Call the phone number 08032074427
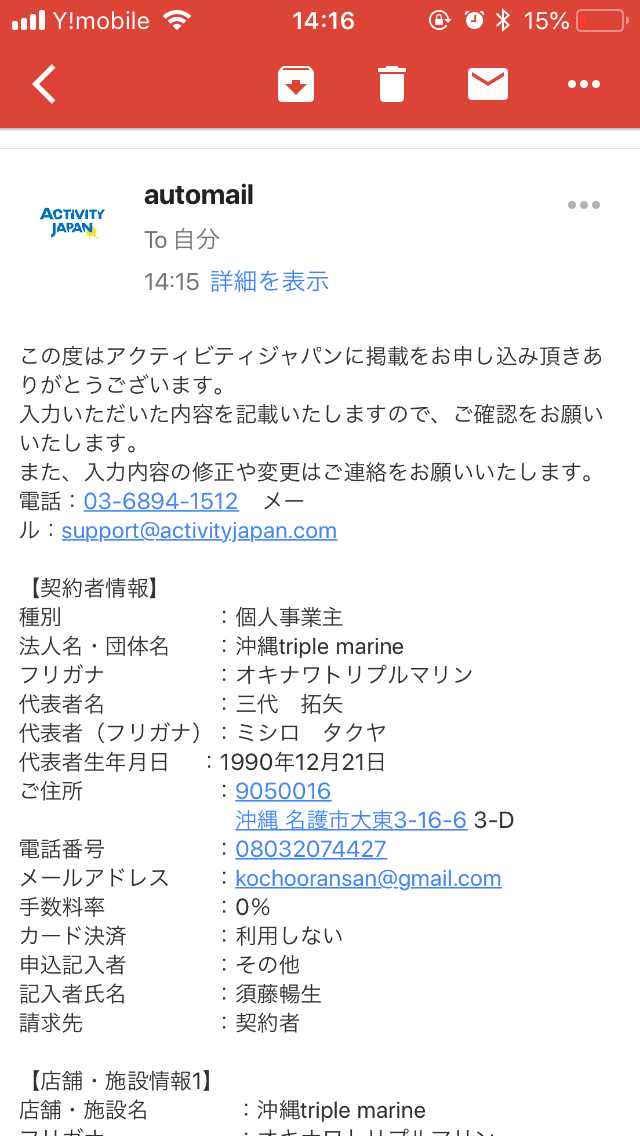The image size is (640, 1136). click(x=311, y=848)
